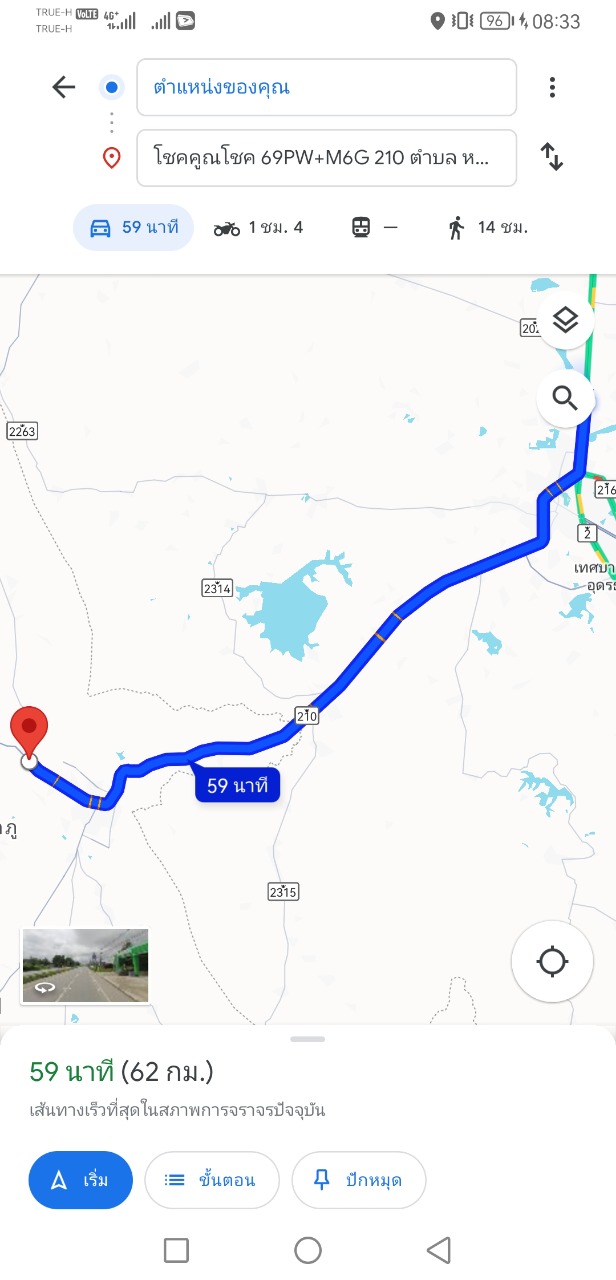This screenshot has width=616, height=1280.
Task: Select driving mode 59 นาที
Action: point(133,228)
